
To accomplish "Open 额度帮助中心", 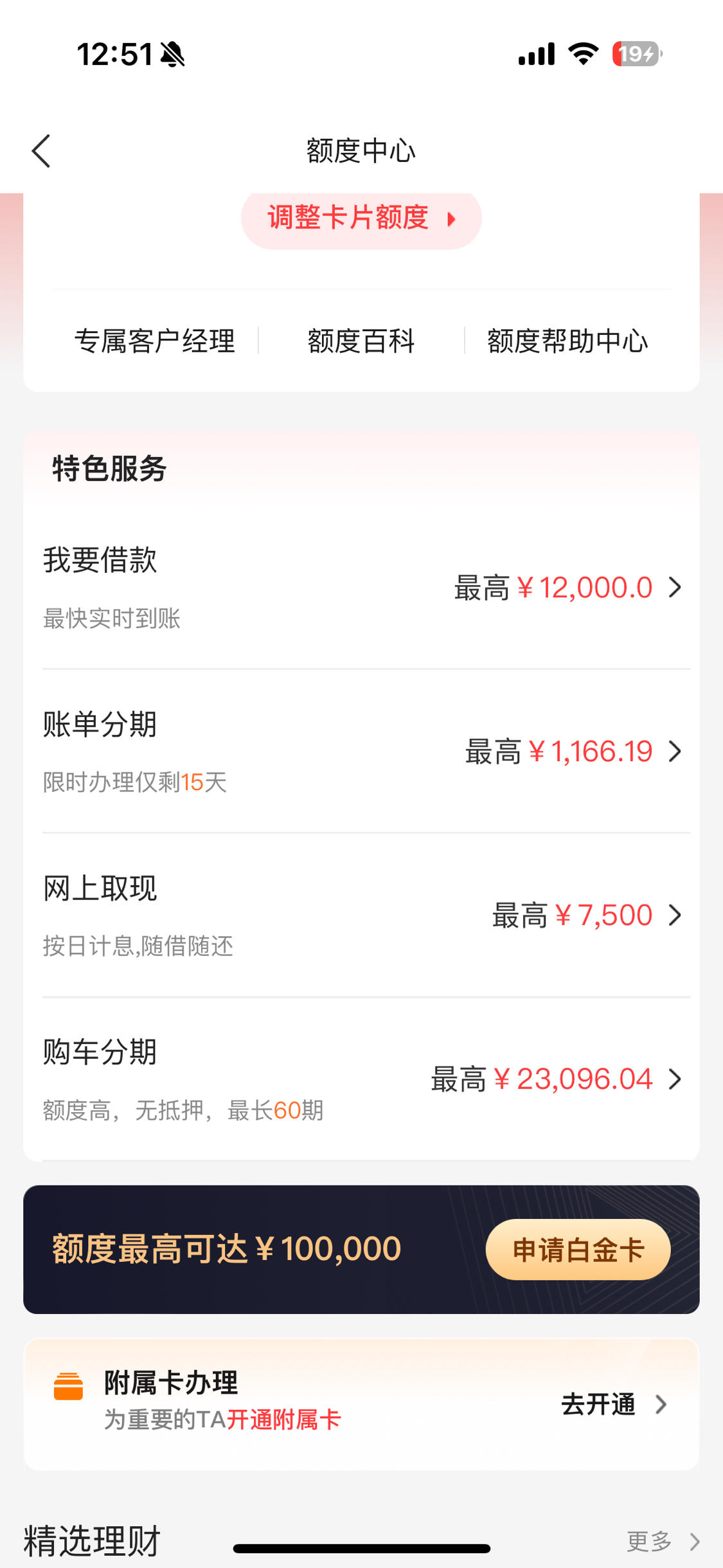I will tap(567, 341).
